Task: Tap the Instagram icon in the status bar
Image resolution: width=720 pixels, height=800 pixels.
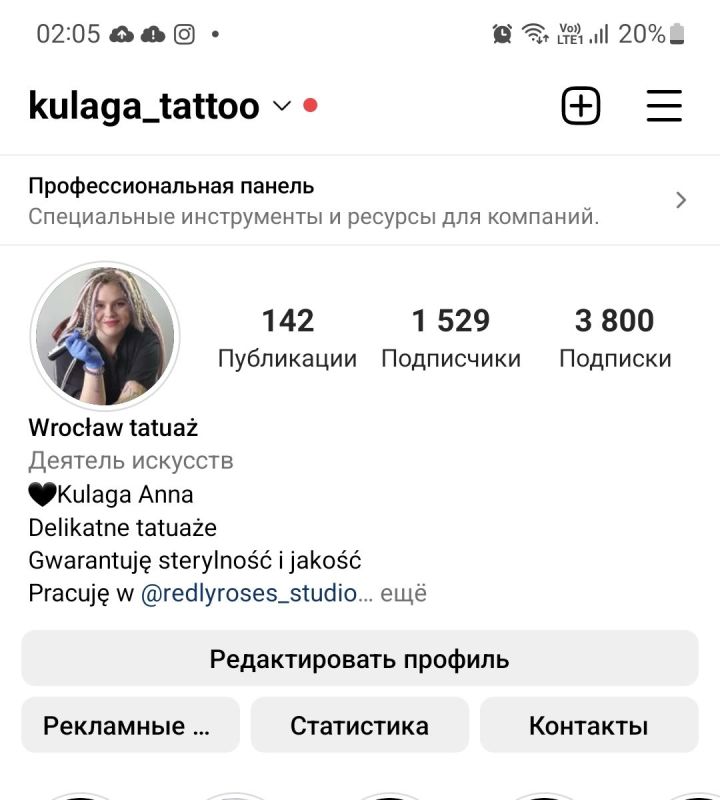Action: pyautogui.click(x=183, y=33)
